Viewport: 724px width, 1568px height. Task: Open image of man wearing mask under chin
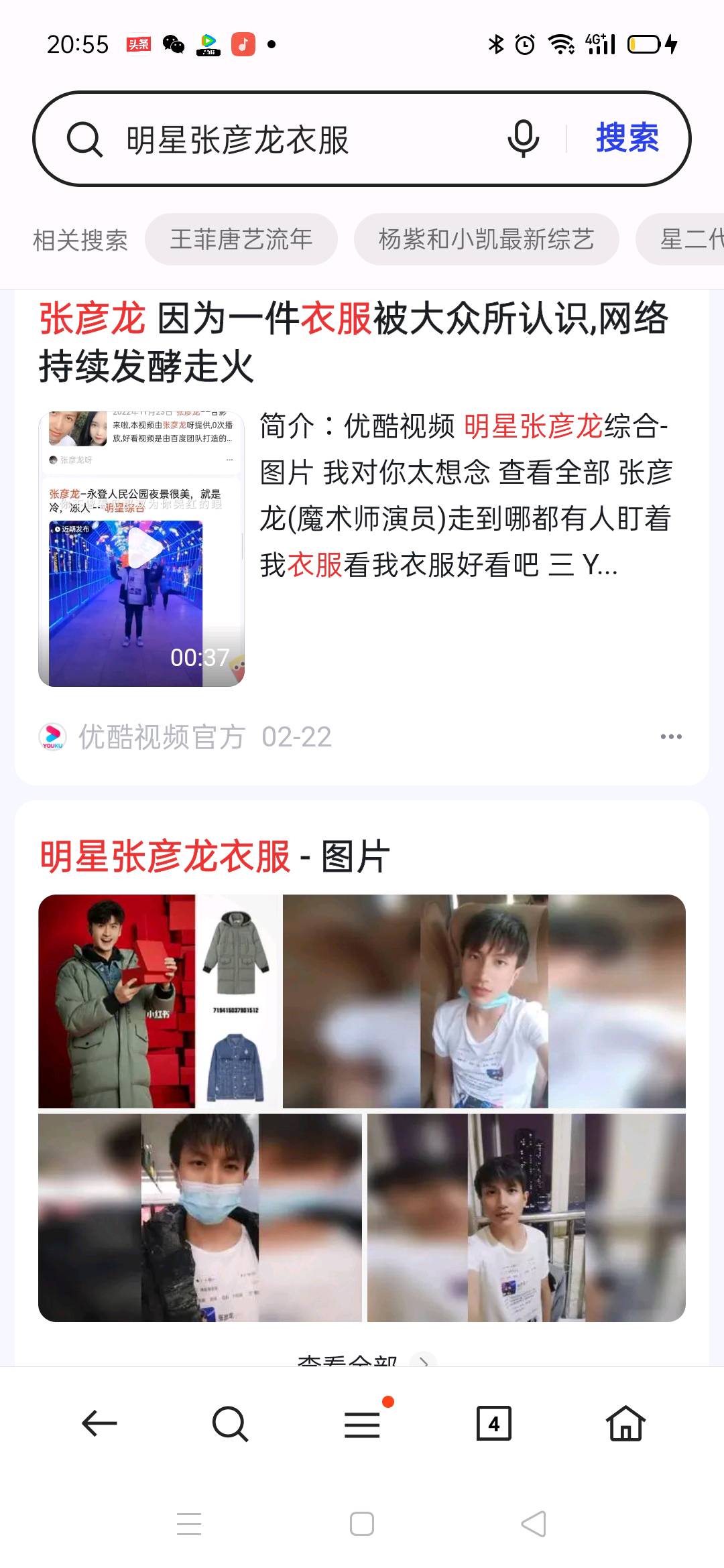(x=484, y=1001)
